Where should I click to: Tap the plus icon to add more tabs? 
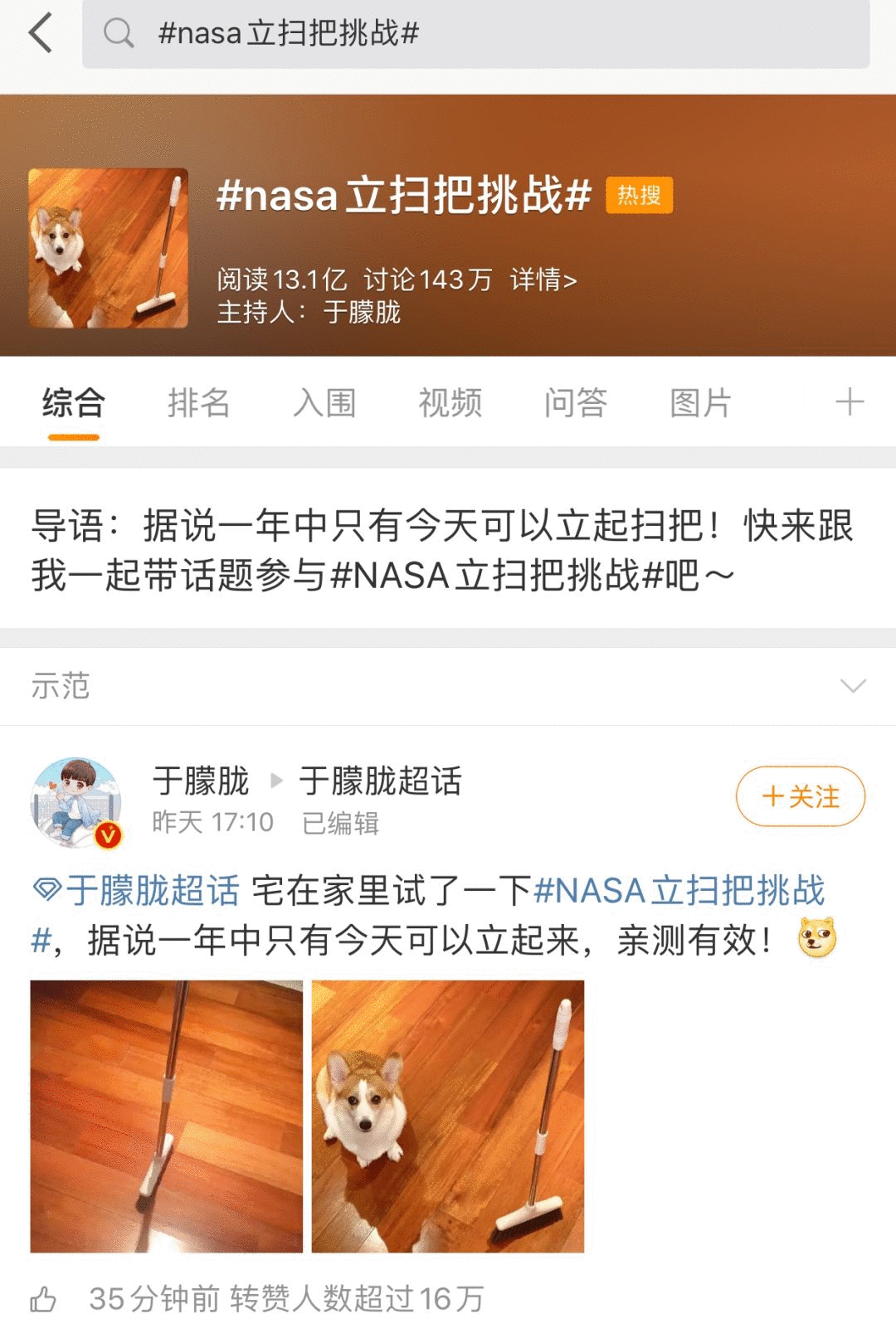point(848,404)
